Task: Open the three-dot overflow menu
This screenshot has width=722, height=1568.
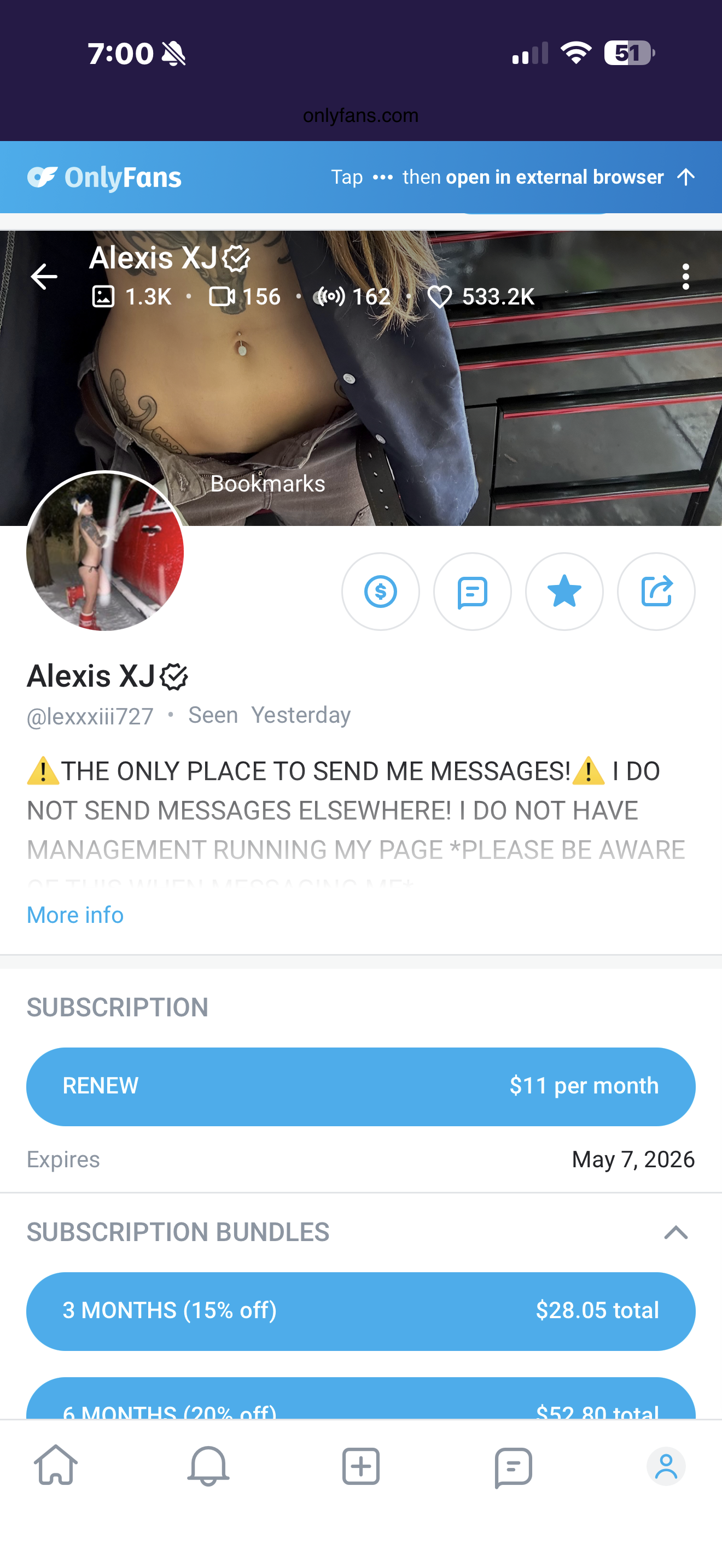Action: 685,277
